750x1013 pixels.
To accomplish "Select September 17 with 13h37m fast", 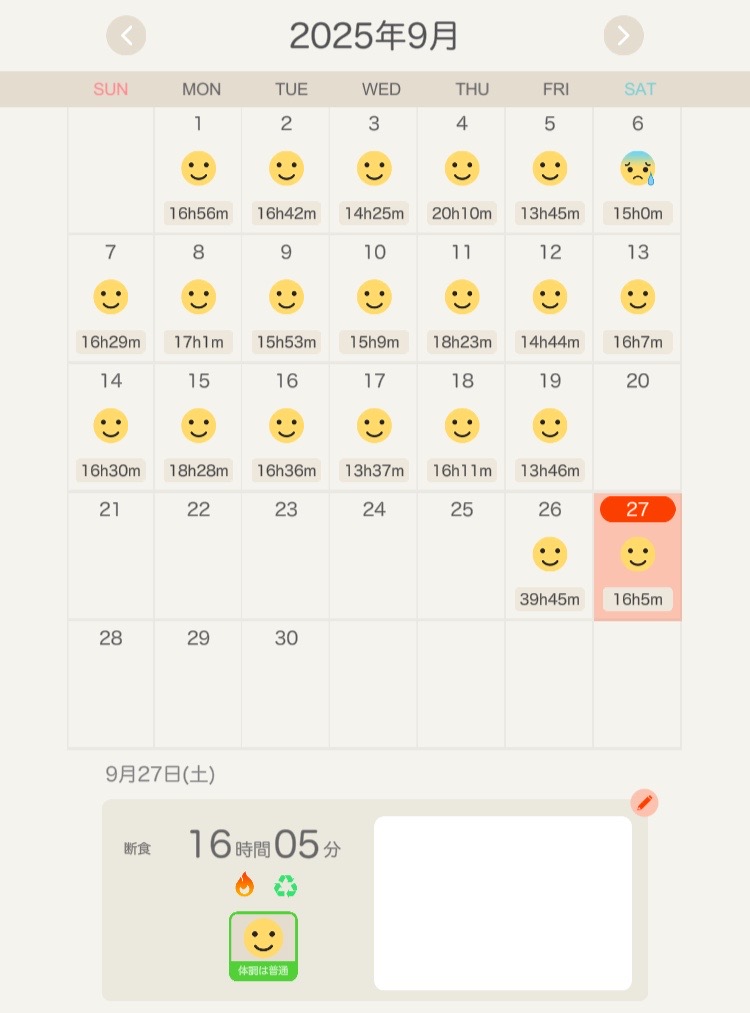I will coord(374,427).
